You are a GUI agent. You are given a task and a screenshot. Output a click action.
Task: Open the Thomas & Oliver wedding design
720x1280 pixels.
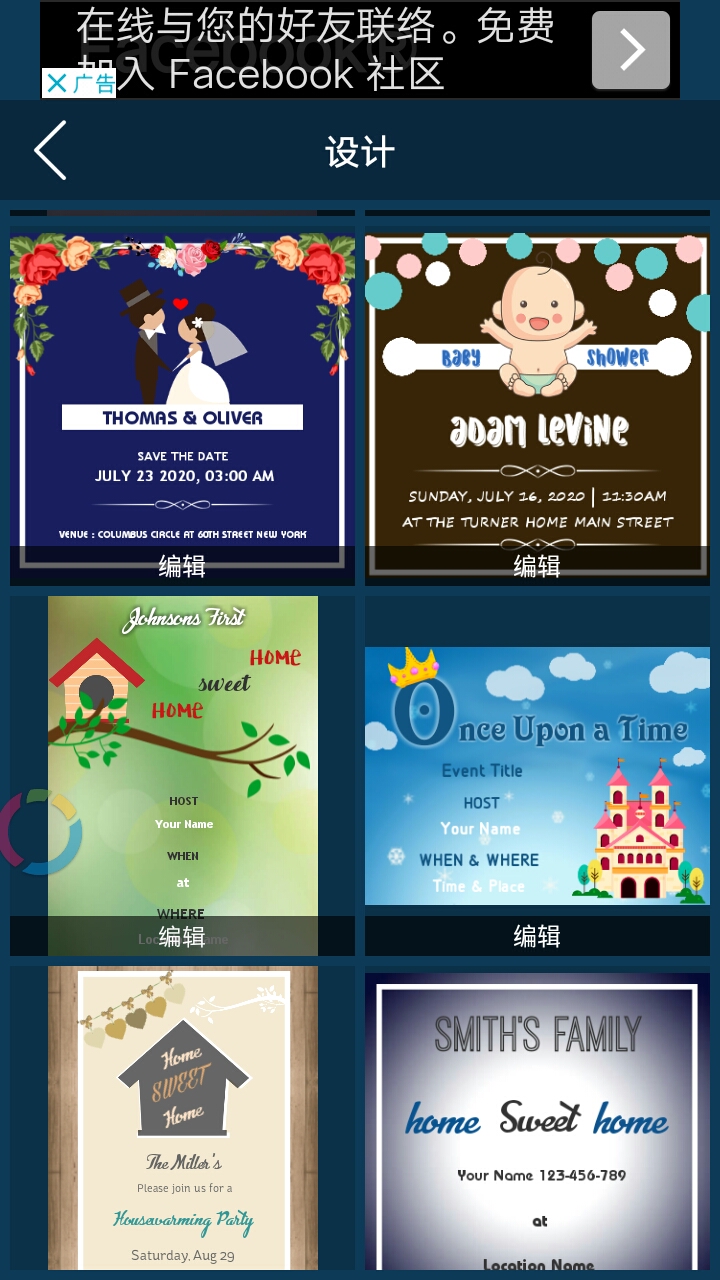pyautogui.click(x=182, y=390)
